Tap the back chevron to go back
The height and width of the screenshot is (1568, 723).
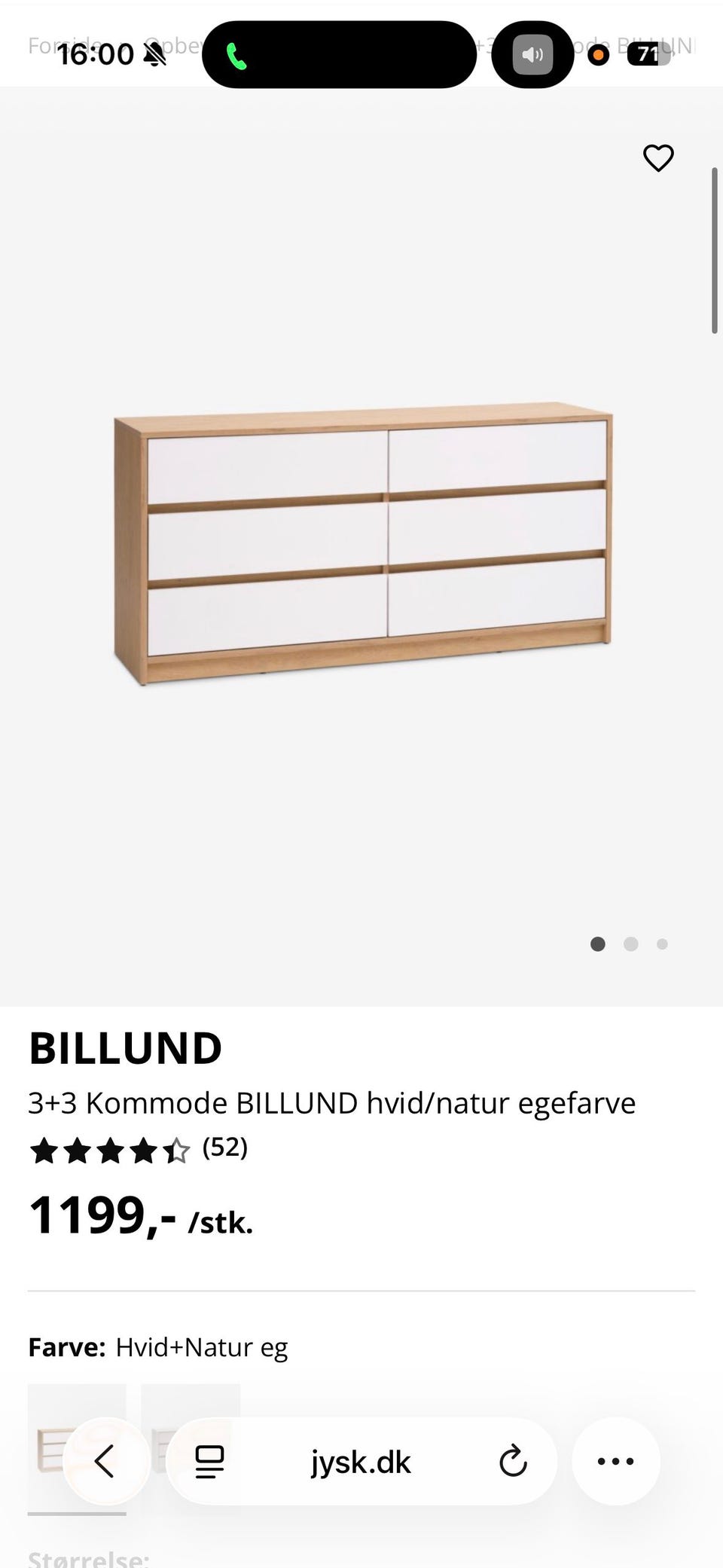click(x=105, y=1460)
